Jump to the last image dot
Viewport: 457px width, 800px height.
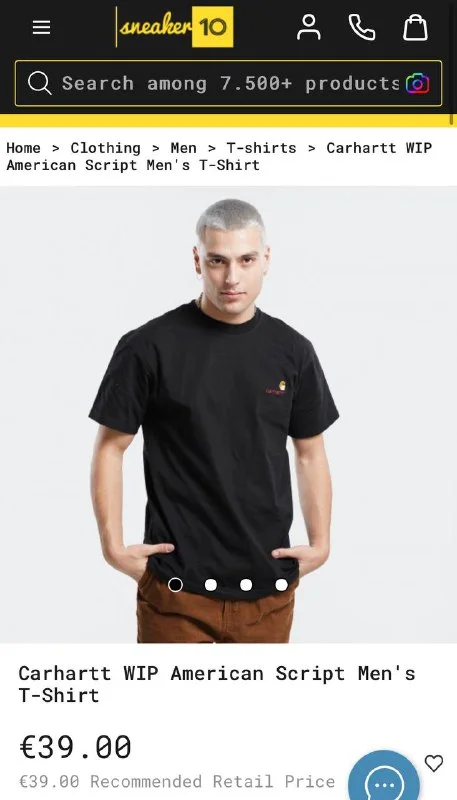(282, 585)
